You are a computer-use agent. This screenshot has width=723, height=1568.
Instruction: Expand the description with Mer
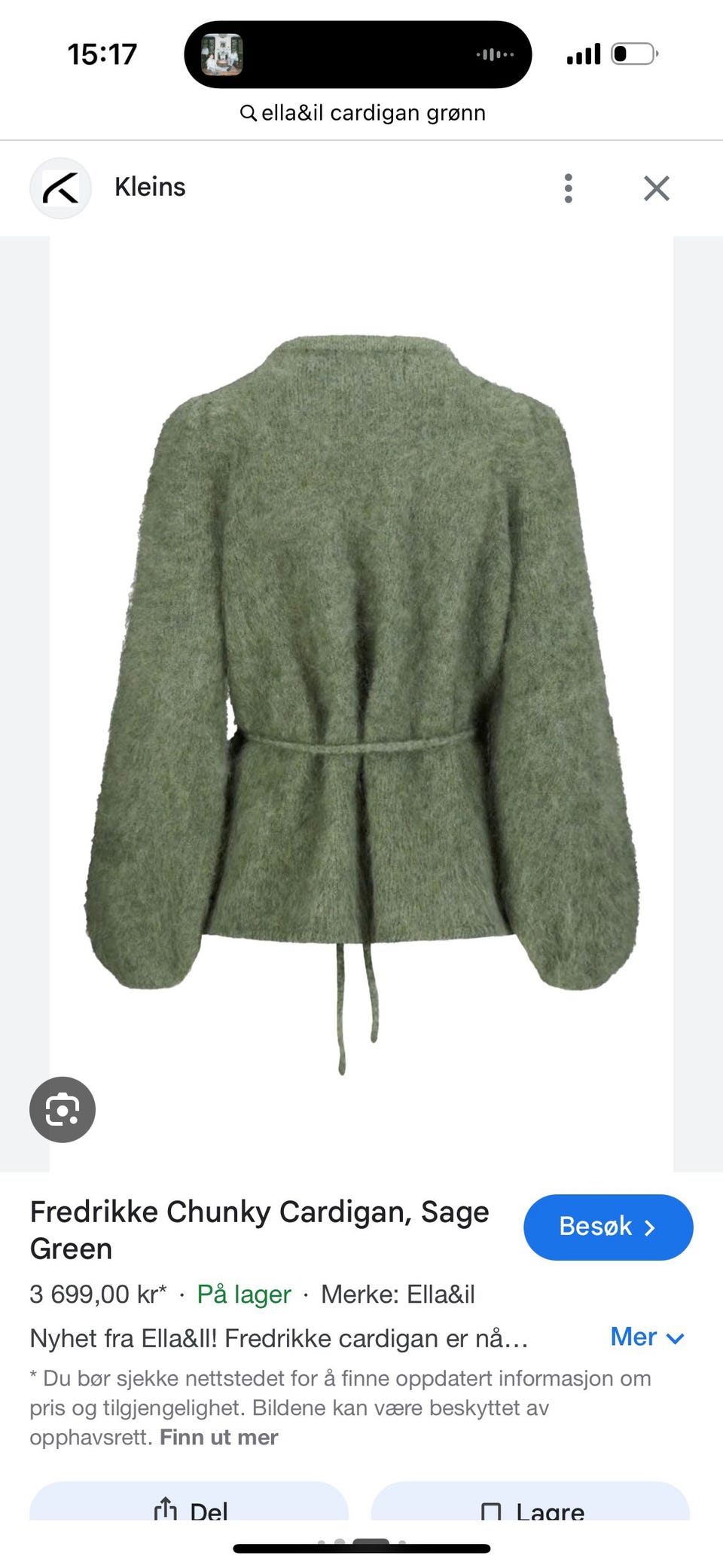click(647, 1337)
